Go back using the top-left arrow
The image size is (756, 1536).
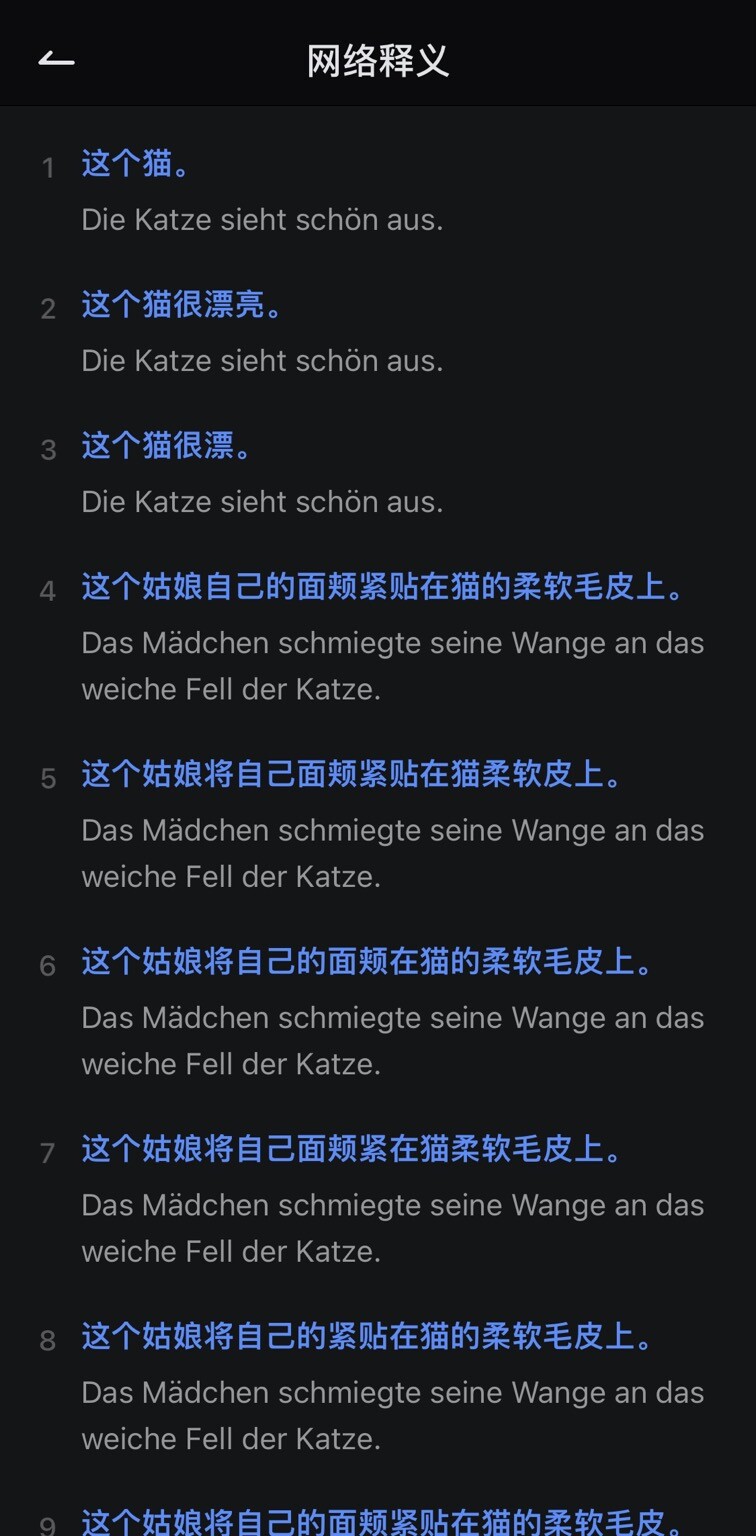56,60
